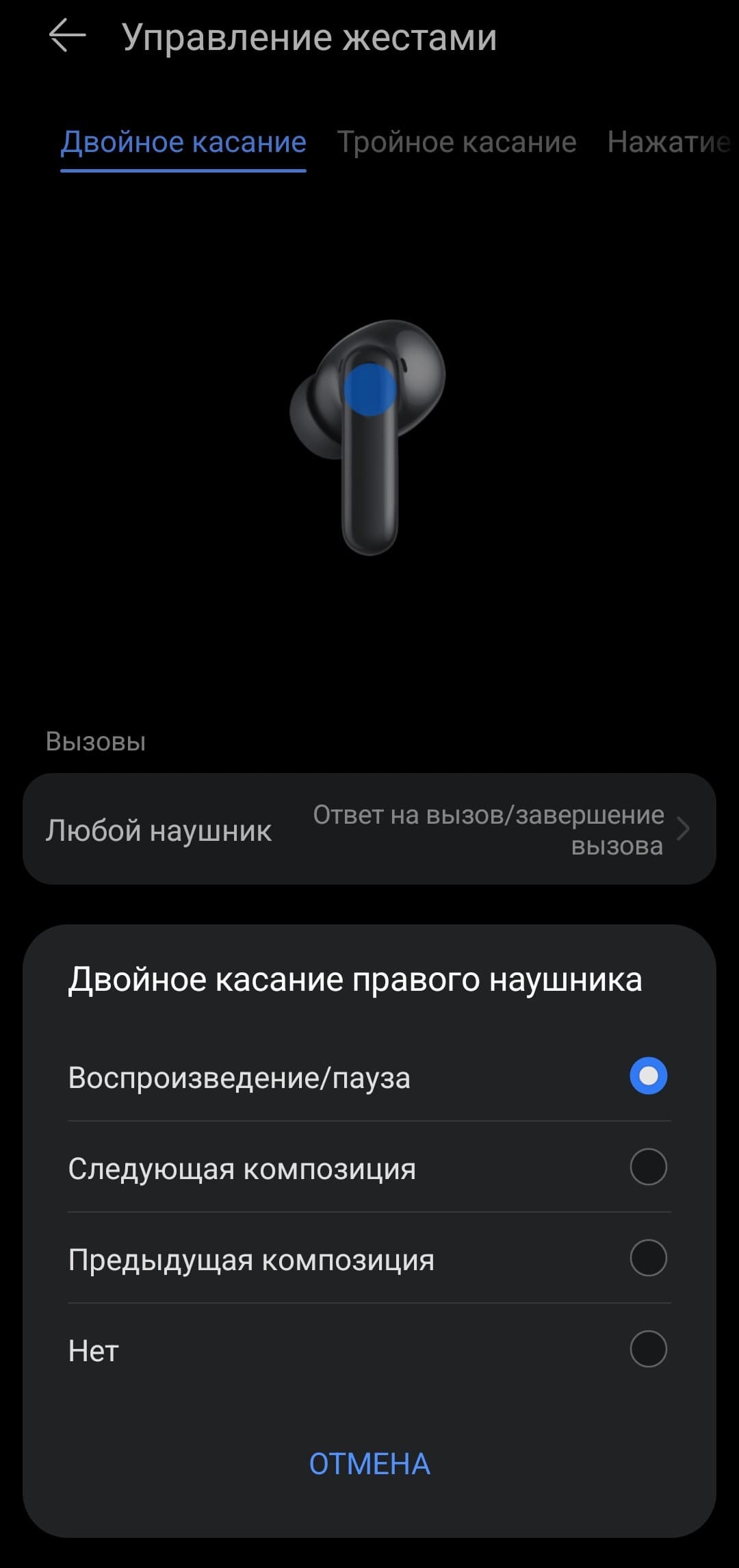
Task: Pick Предыдущая композиция
Action: click(369, 1259)
